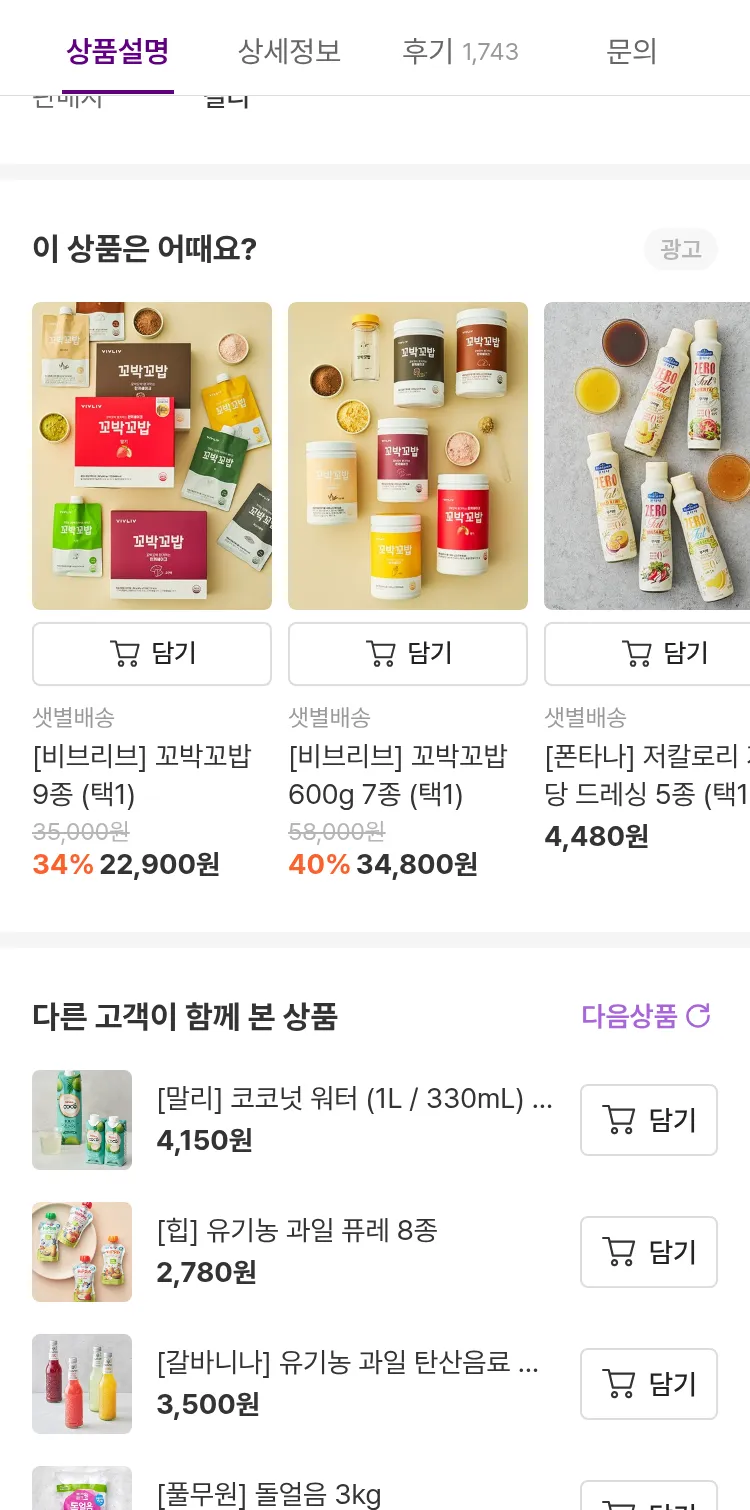Switch to the 문의 tab

[x=631, y=51]
